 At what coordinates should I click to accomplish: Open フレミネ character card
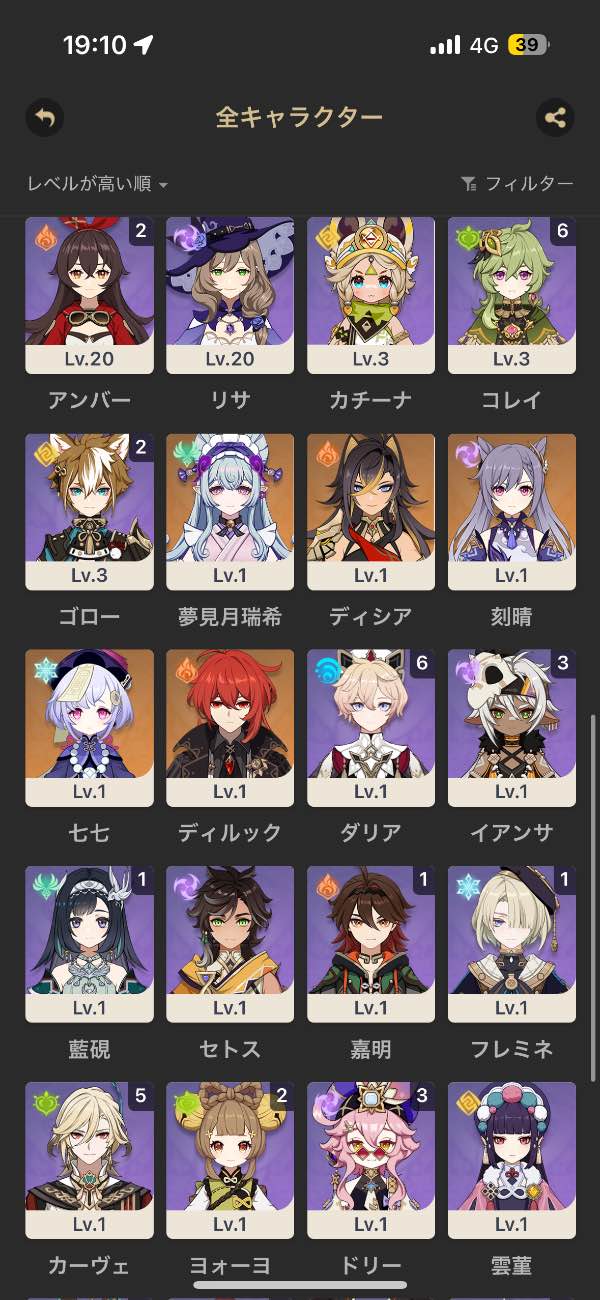(x=512, y=943)
